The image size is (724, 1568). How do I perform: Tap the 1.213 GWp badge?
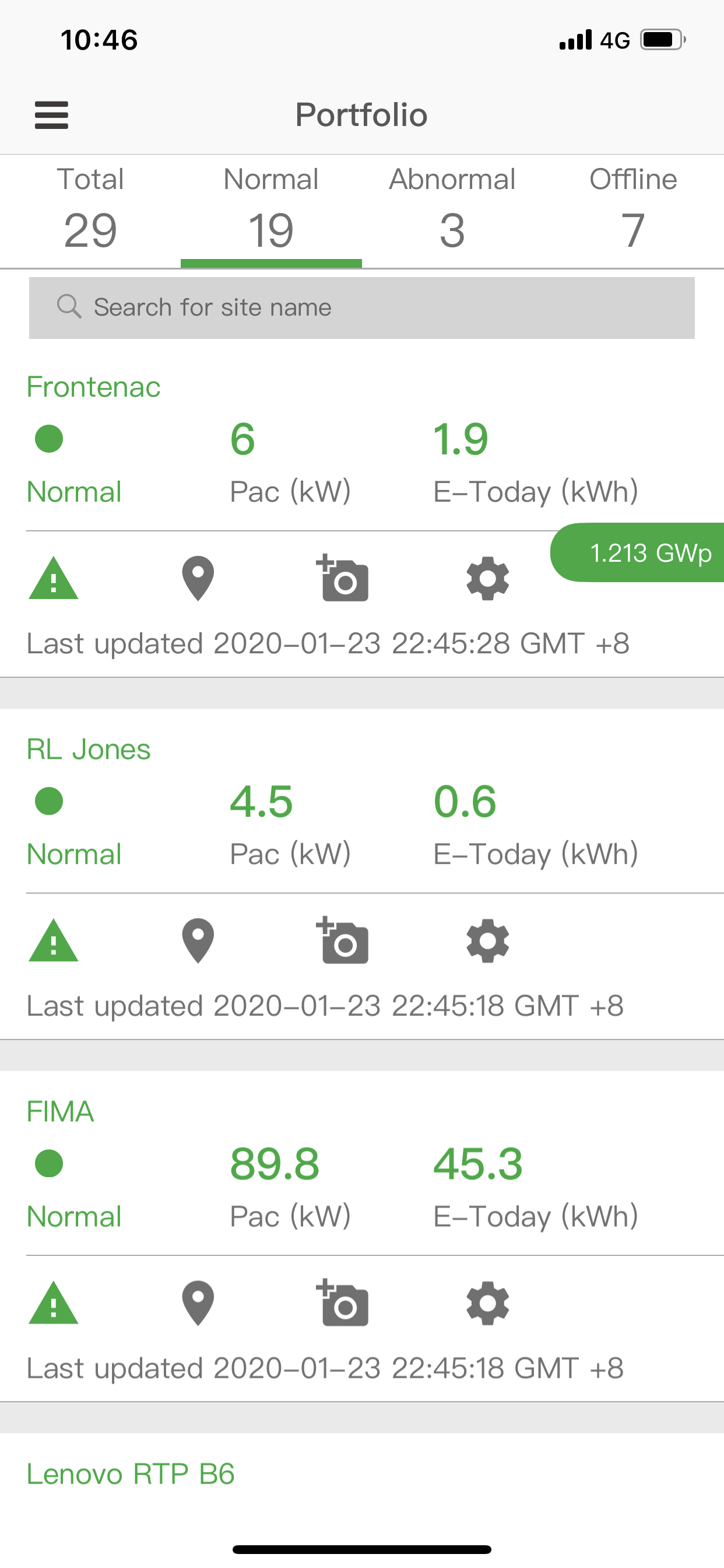coord(637,552)
